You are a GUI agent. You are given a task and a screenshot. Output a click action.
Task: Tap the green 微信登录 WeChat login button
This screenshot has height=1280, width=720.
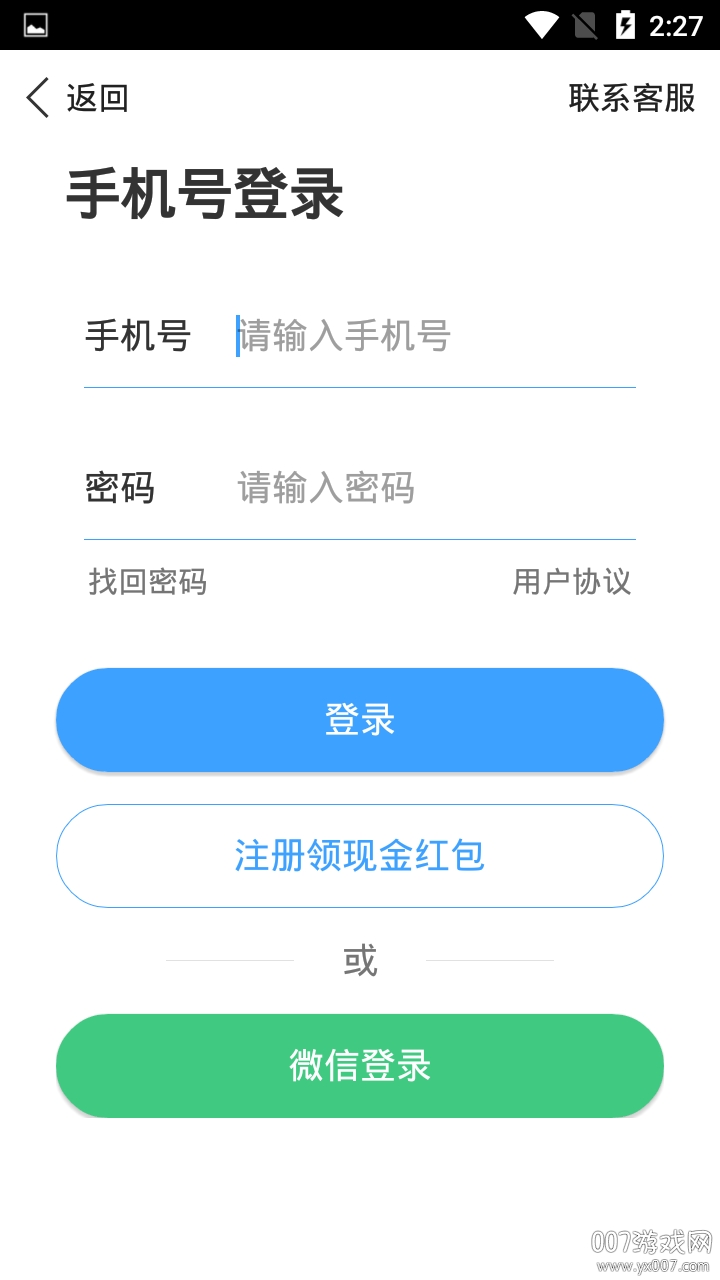coord(360,1066)
